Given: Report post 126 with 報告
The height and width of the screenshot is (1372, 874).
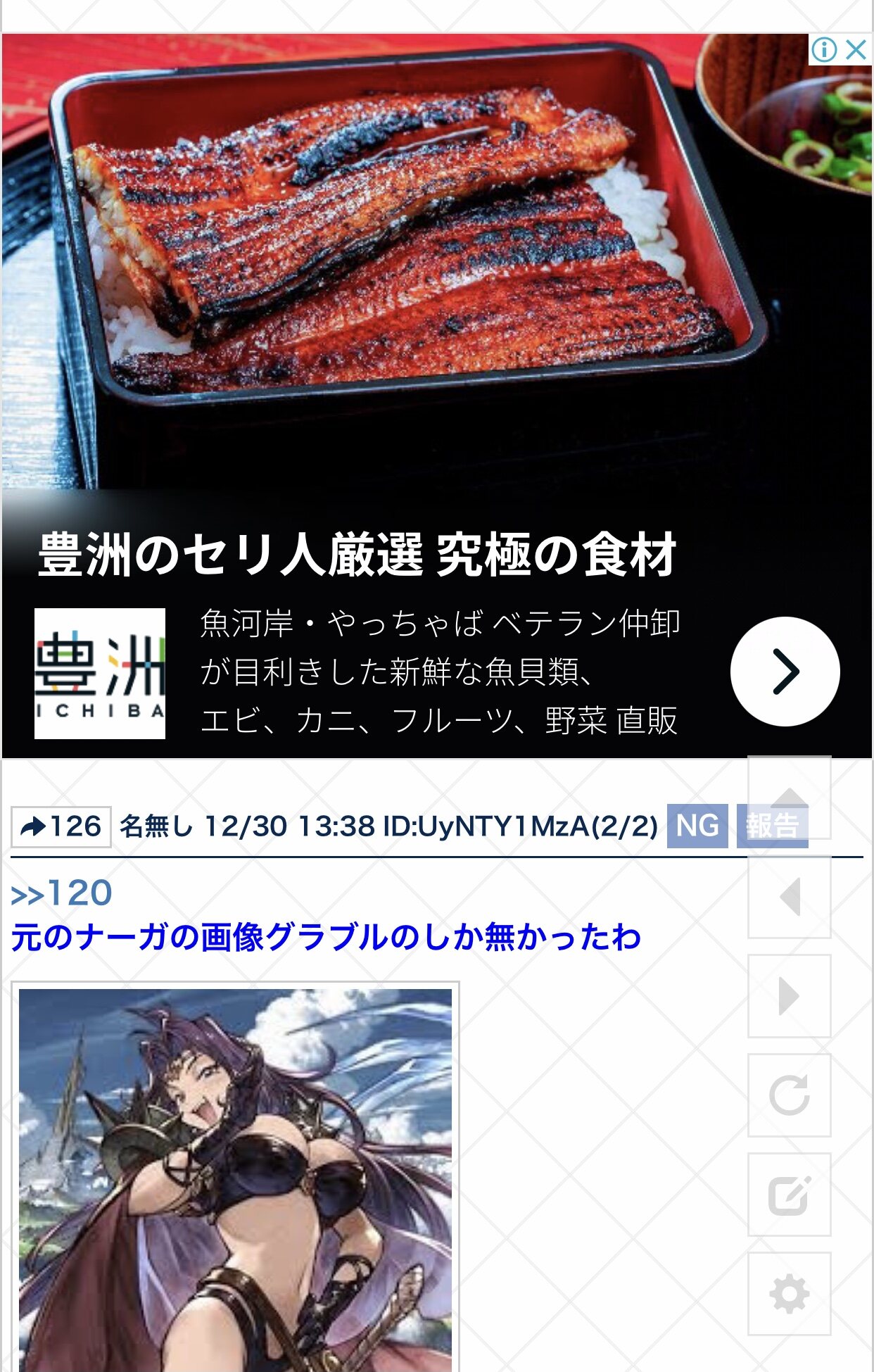Looking at the screenshot, I should [772, 826].
